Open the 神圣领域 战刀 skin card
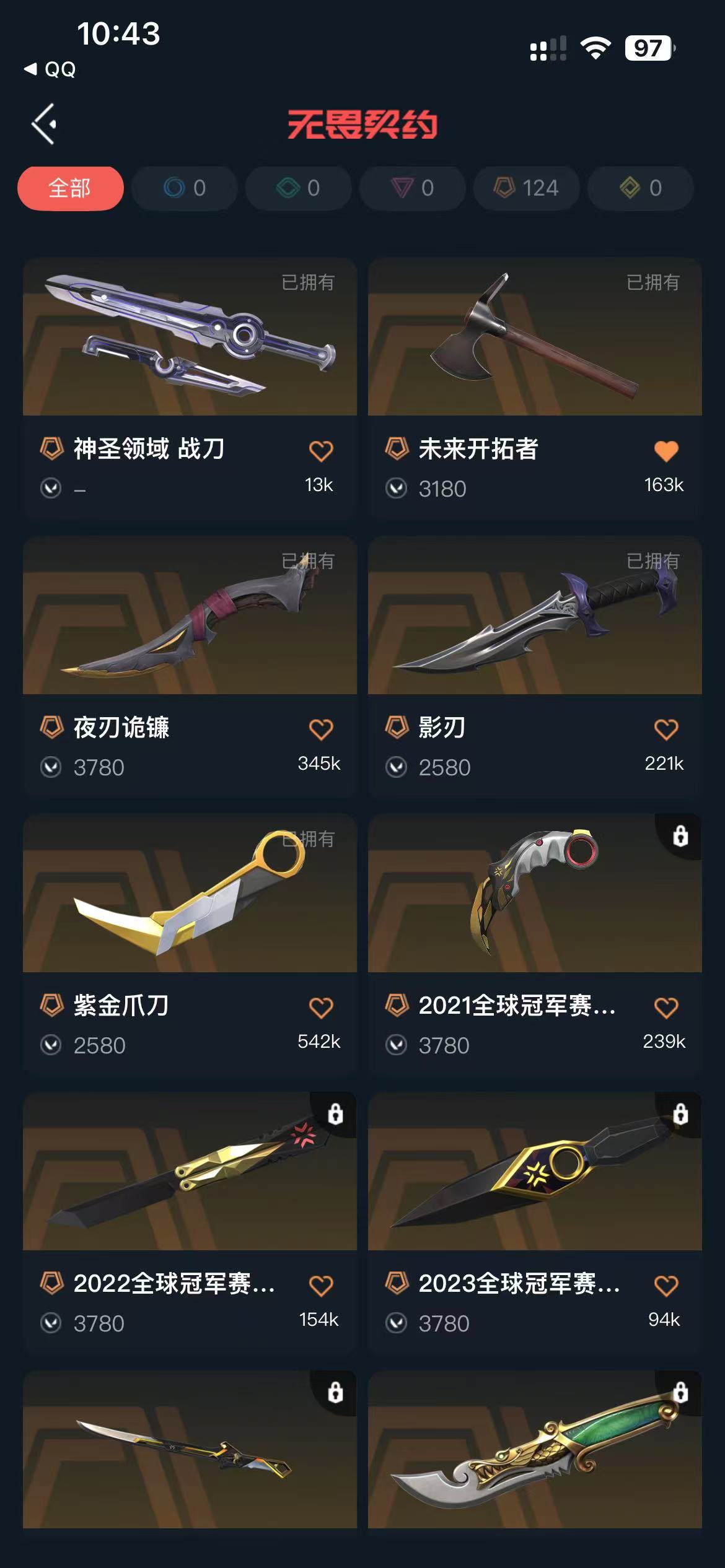 click(190, 388)
